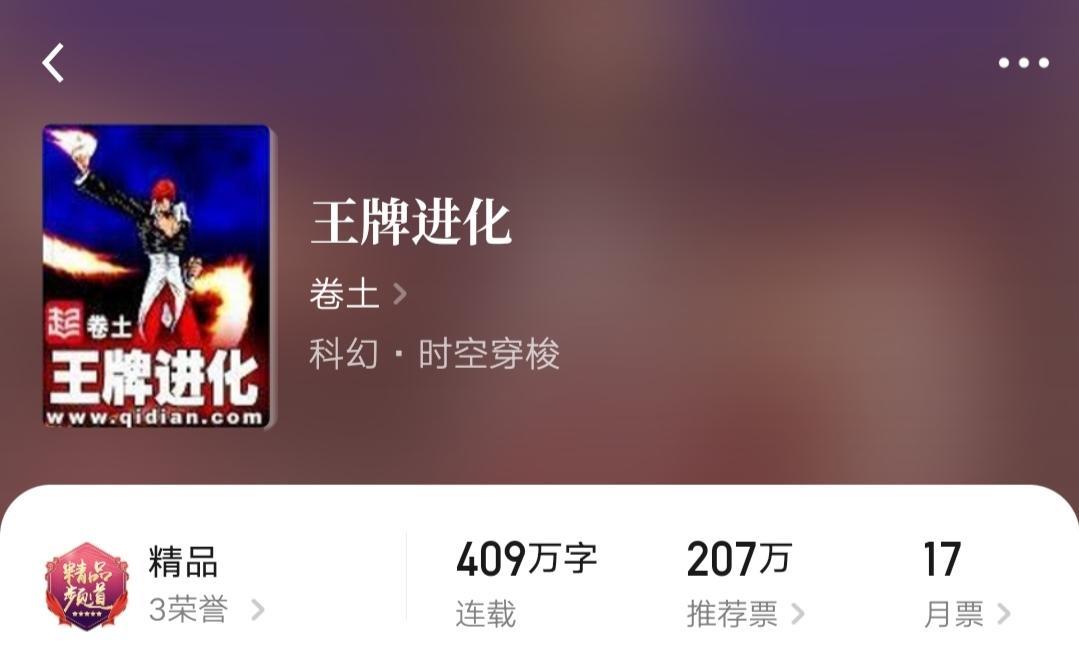Tap the 王牌进化 book cover
This screenshot has height=652, width=1079.
coord(157,277)
